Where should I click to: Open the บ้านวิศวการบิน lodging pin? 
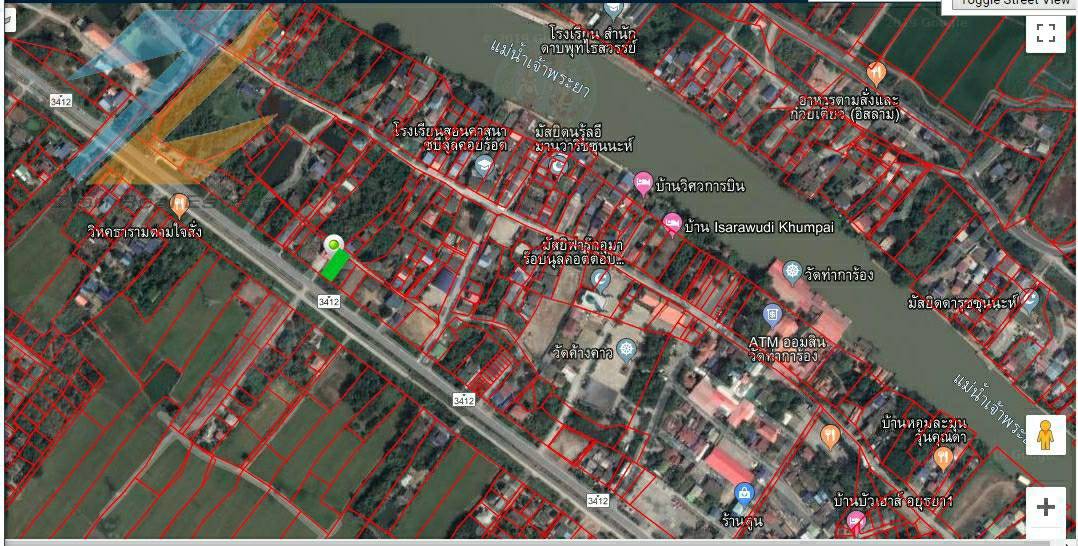643,184
